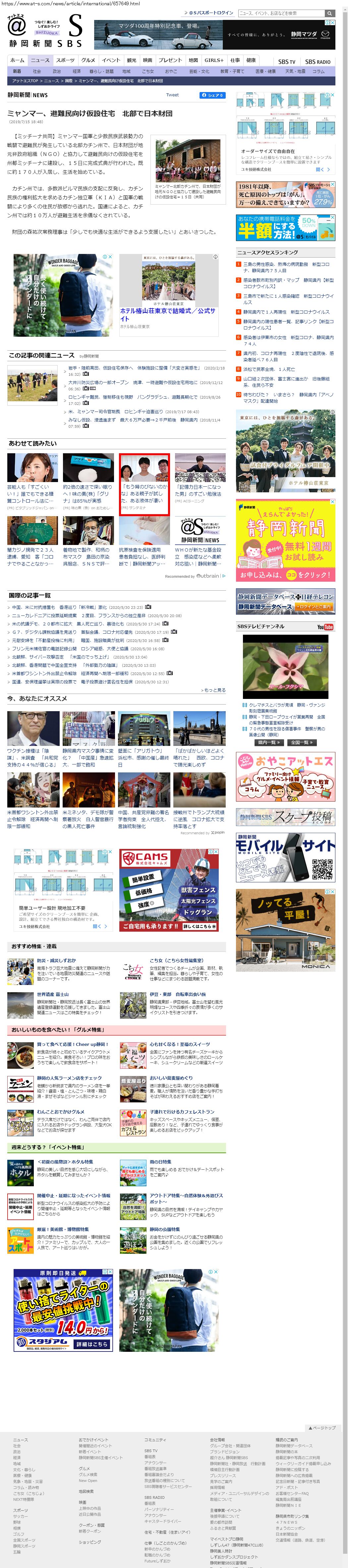Tap the site search input field
The height and width of the screenshot is (1568, 348).
coord(281,13)
